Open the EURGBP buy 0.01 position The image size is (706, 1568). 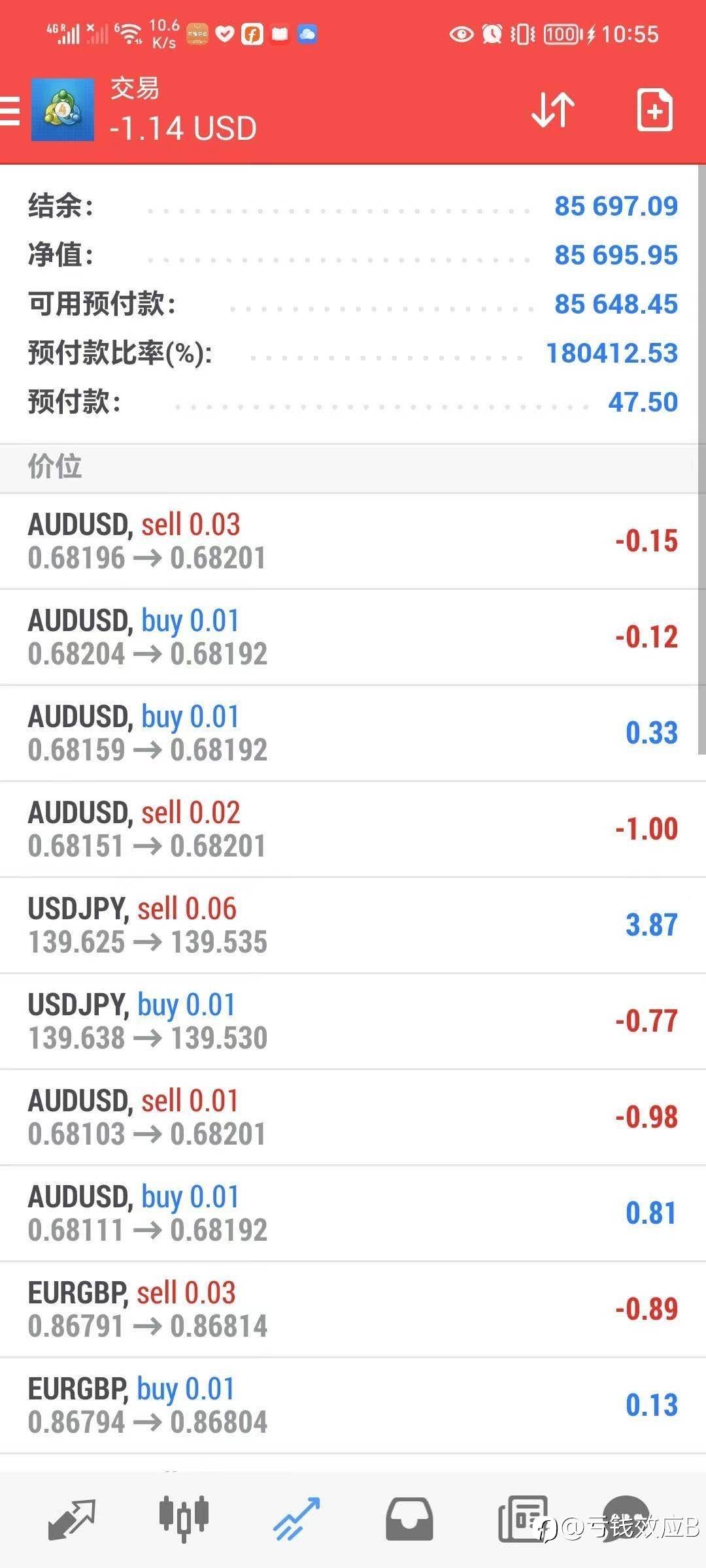point(353,1405)
